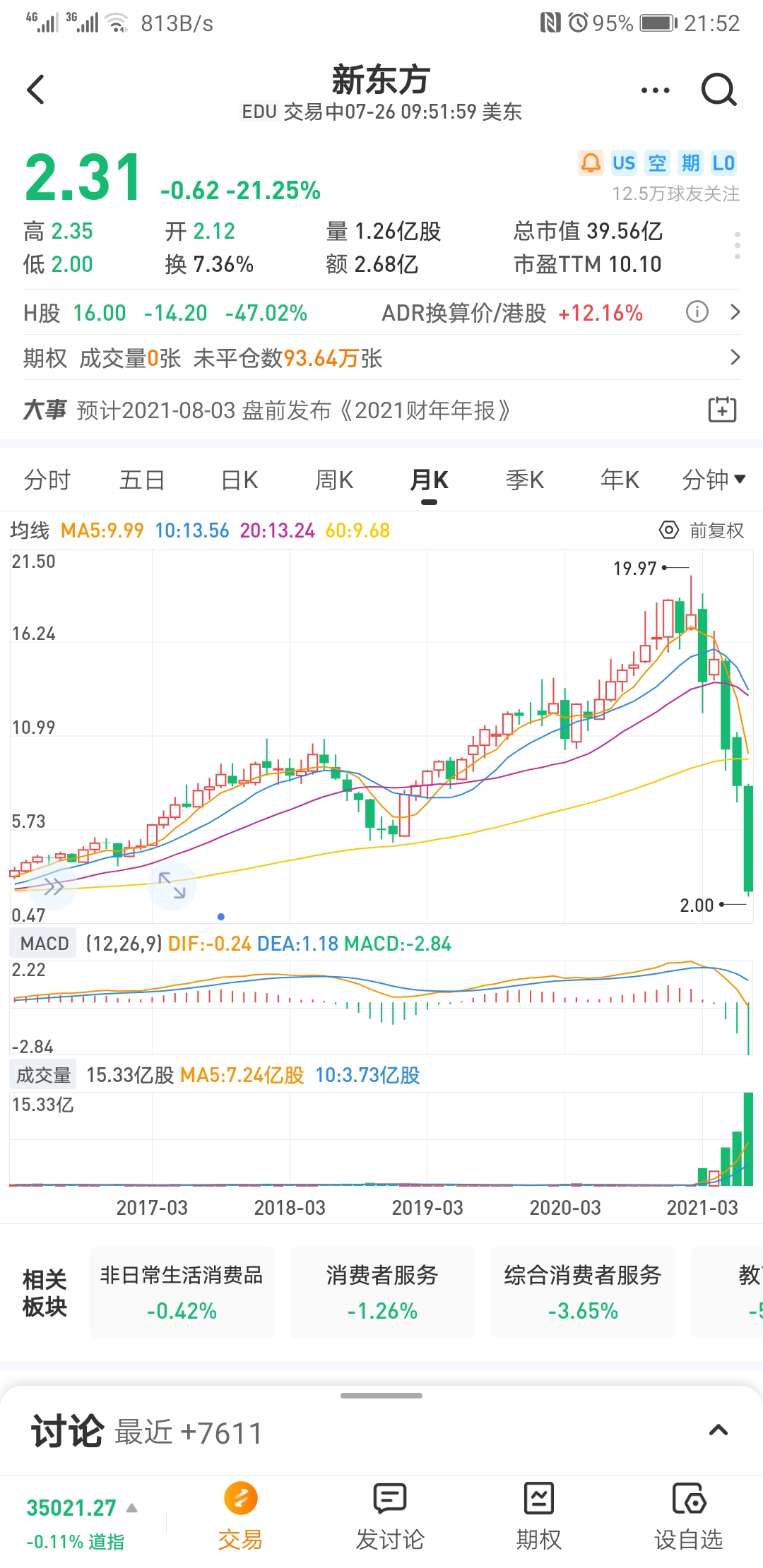Open the 消费者服务 sector card
This screenshot has width=763, height=1568.
pyautogui.click(x=382, y=1292)
